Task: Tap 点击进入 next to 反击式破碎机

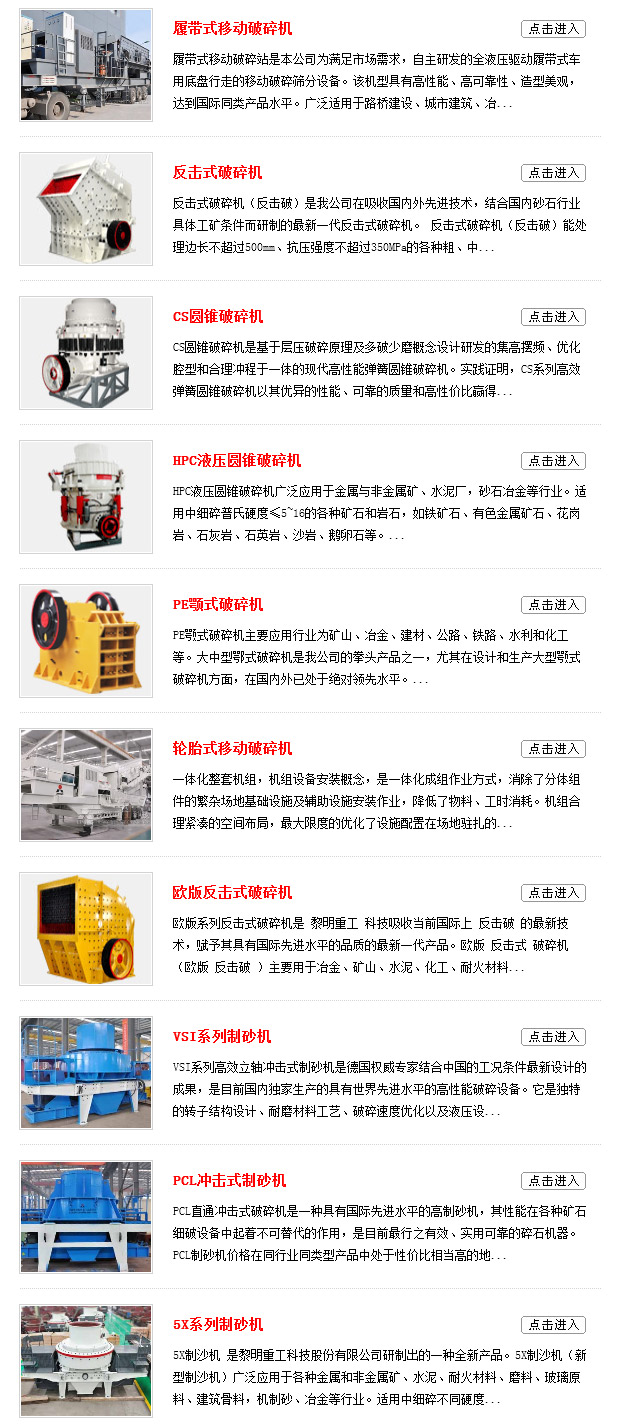Action: [x=553, y=173]
